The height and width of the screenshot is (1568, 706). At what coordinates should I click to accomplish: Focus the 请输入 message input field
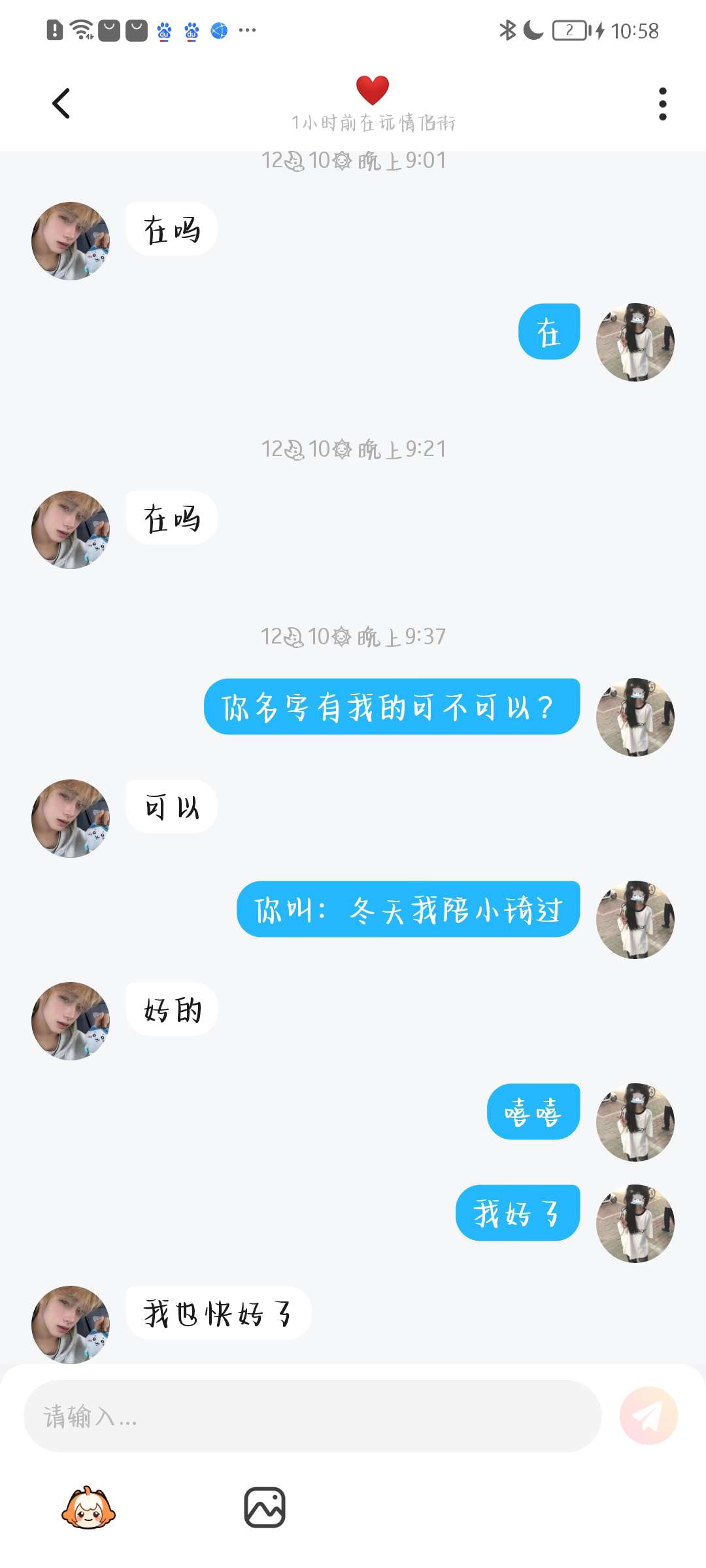[x=312, y=1416]
